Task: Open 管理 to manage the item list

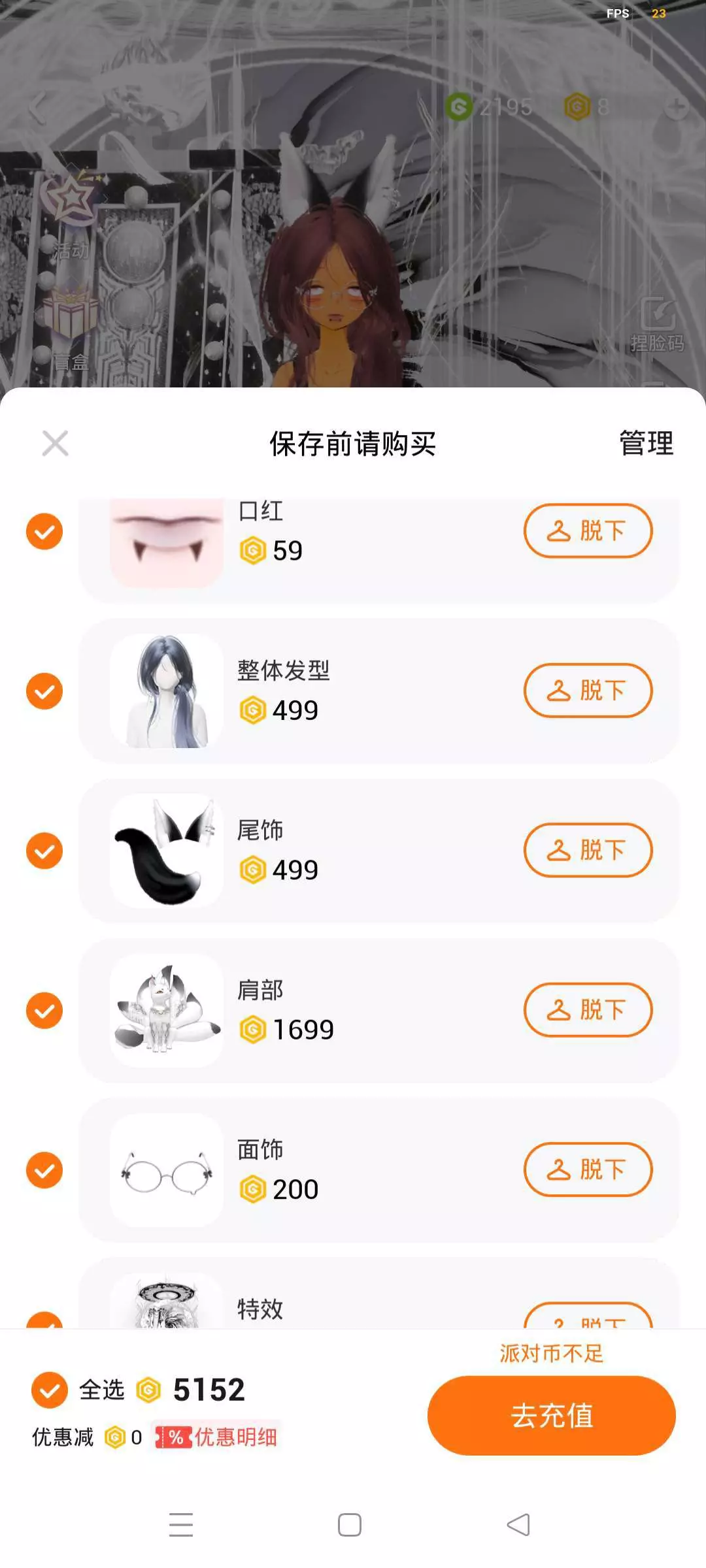Action: point(646,444)
